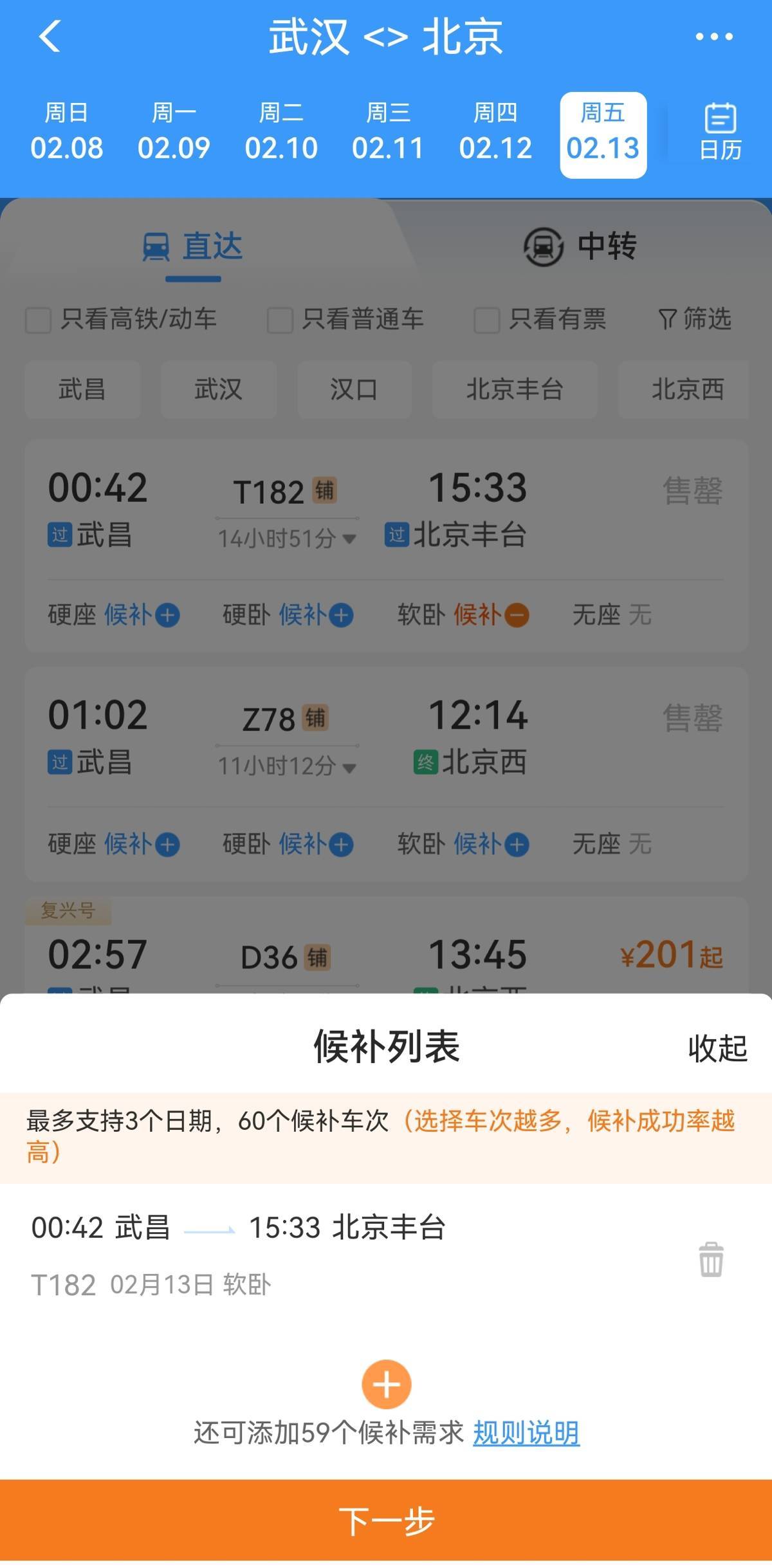Viewport: 772px width, 1568px height.
Task: Remove T182 软卧 候补 via minus icon
Action: tap(517, 615)
